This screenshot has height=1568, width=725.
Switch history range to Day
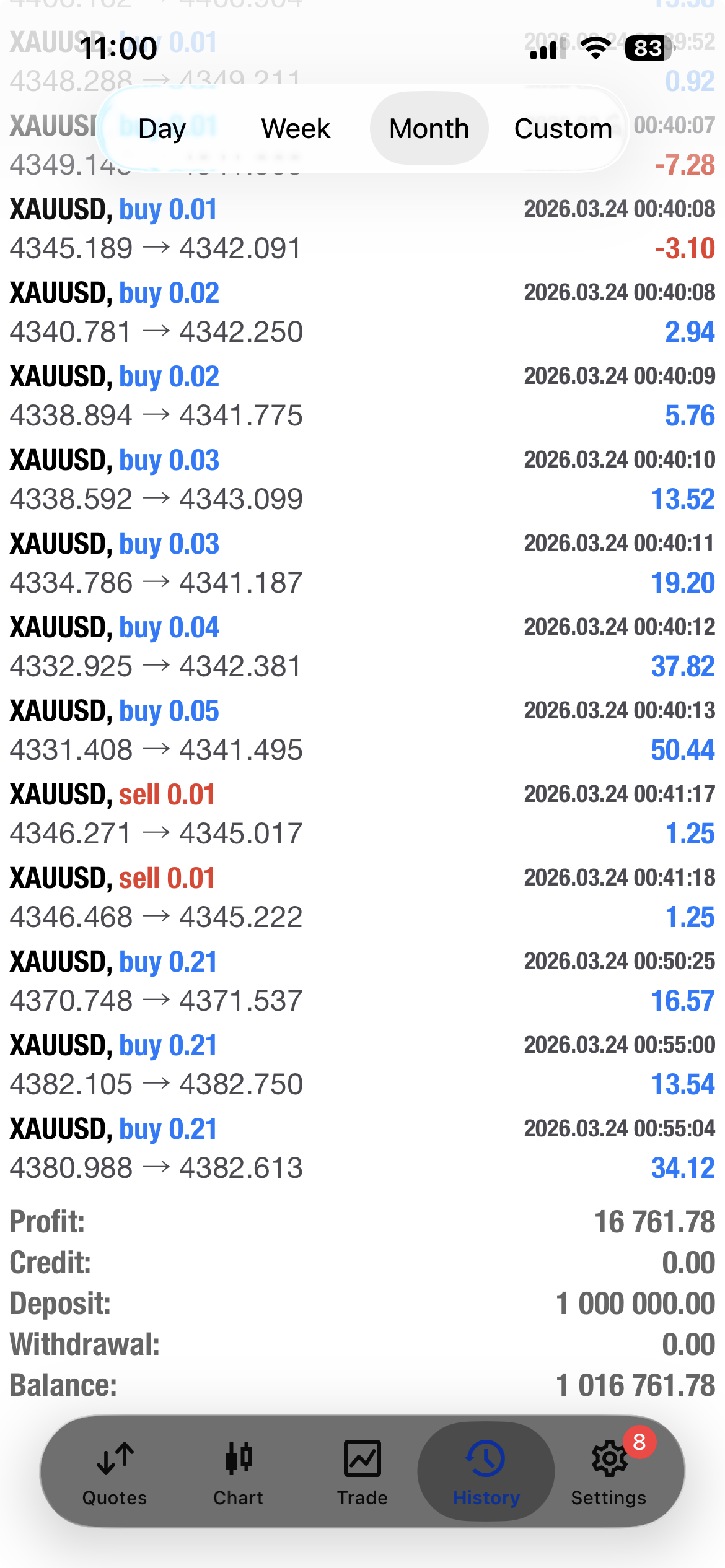point(162,129)
